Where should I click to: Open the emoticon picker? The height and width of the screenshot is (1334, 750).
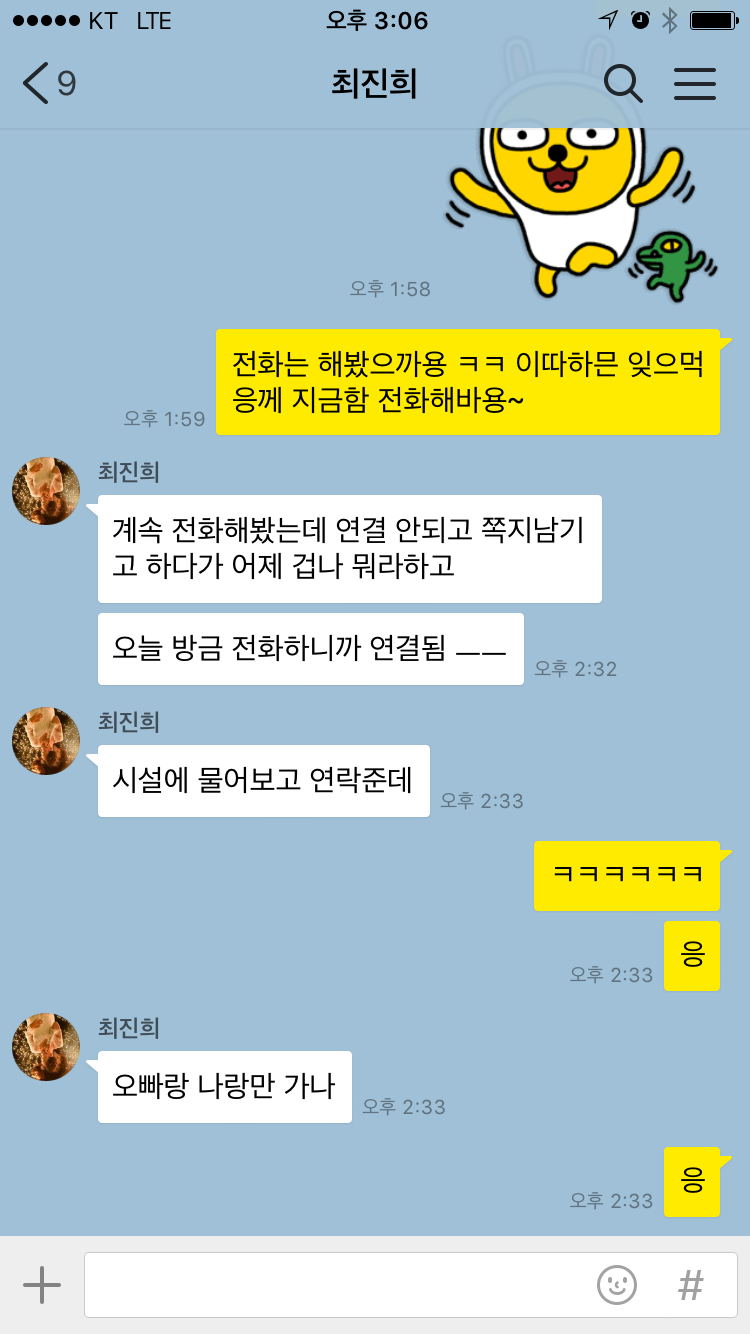[617, 1285]
